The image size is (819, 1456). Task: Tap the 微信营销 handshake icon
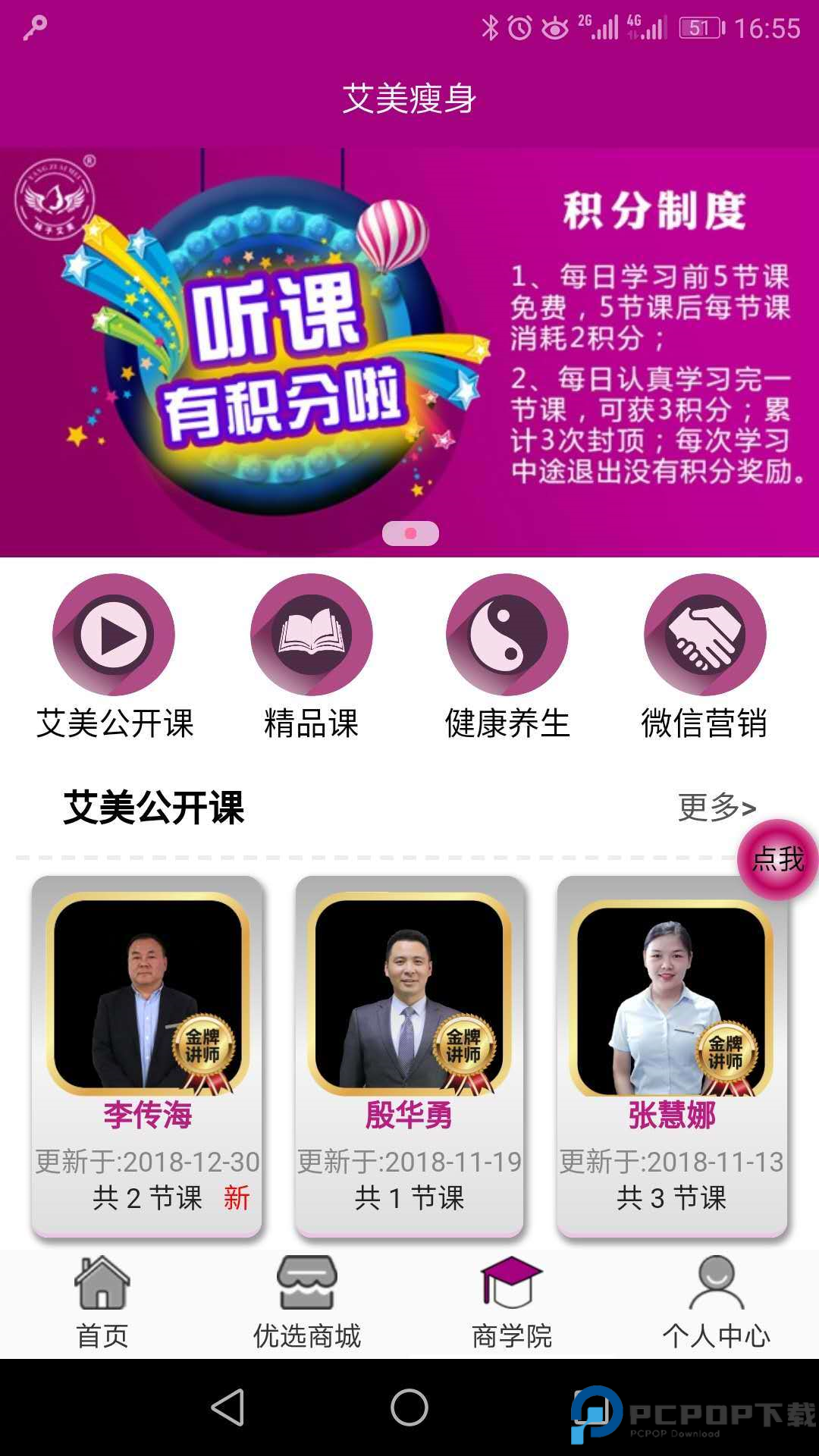704,639
